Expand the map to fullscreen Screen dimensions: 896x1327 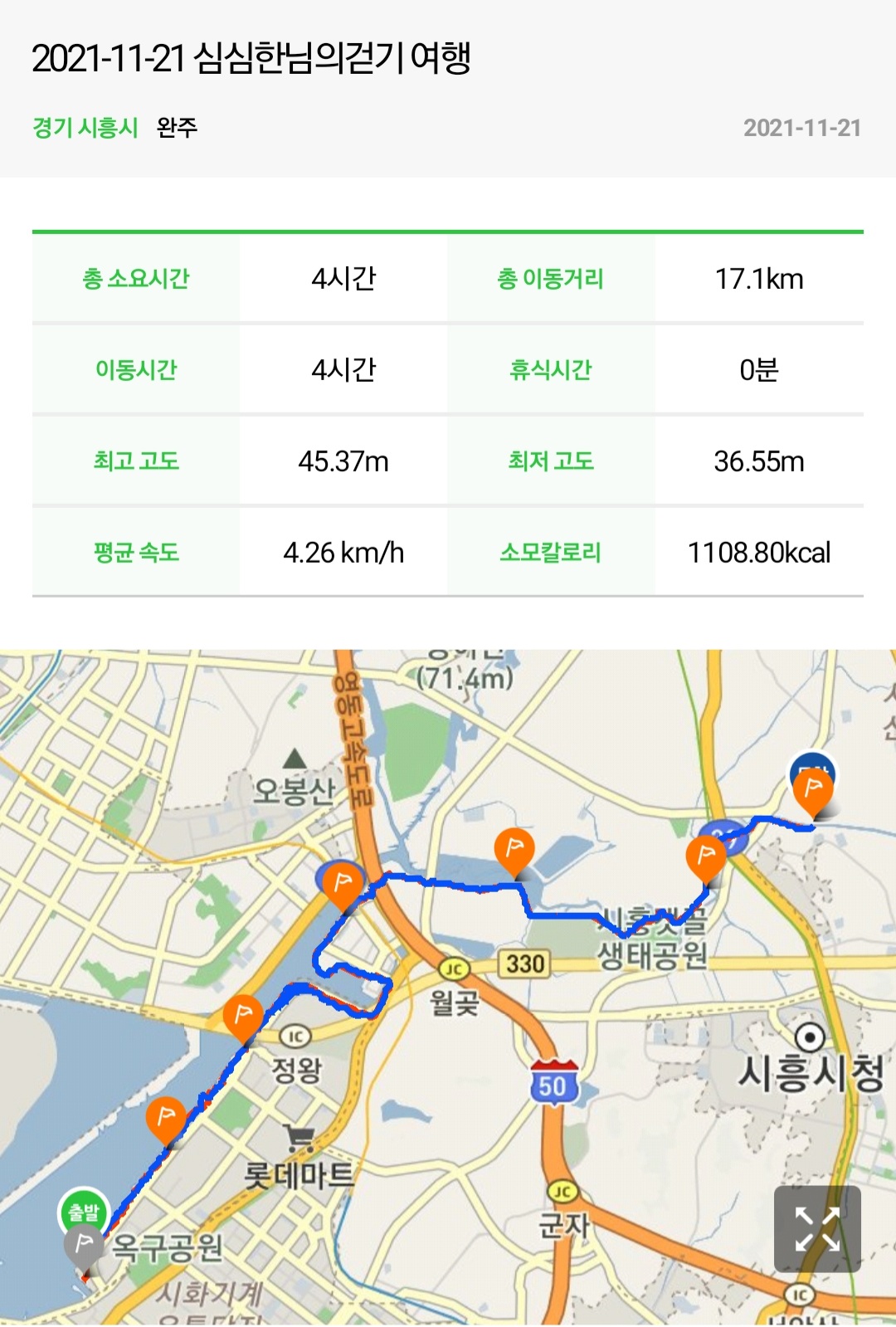click(817, 1229)
